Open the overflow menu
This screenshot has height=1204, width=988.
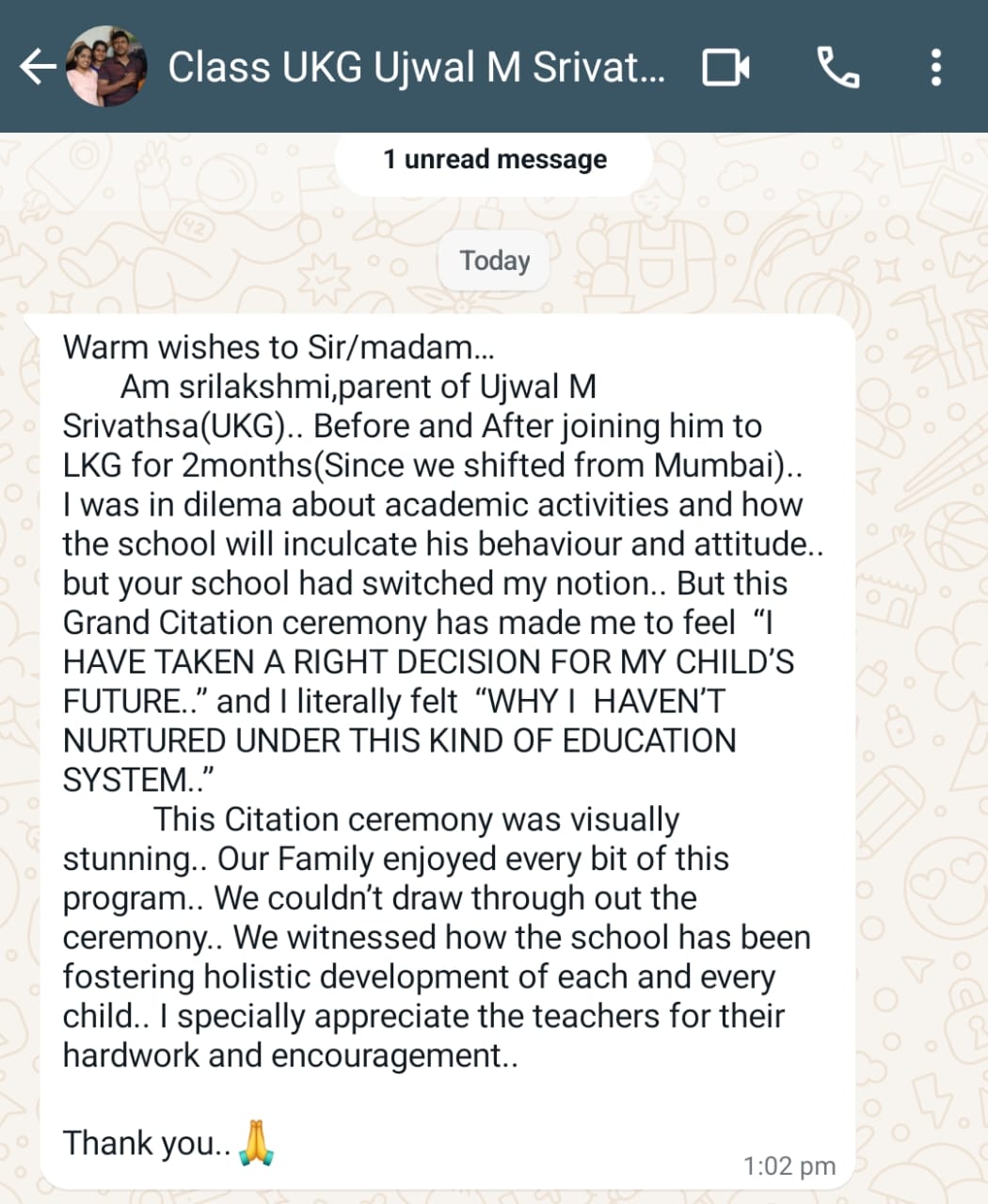click(x=935, y=68)
